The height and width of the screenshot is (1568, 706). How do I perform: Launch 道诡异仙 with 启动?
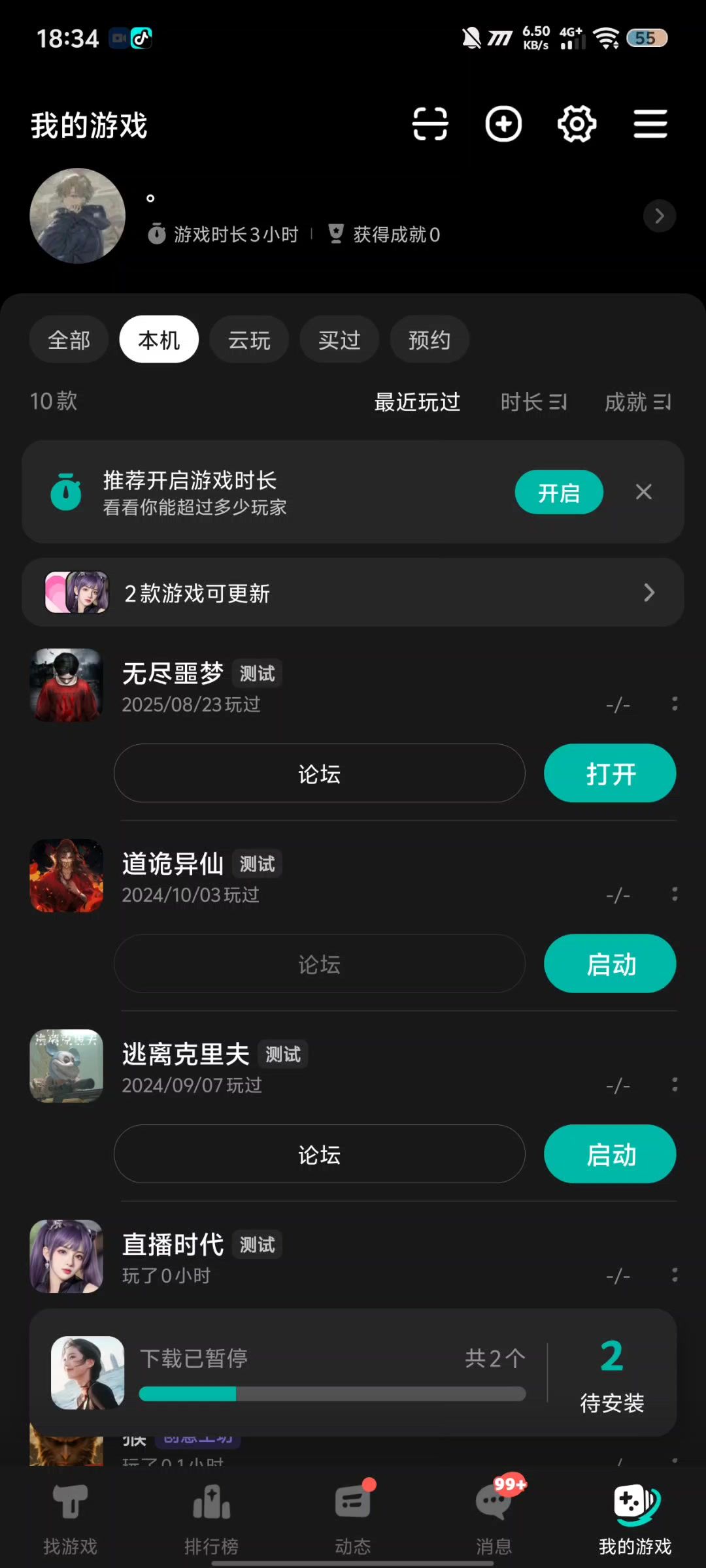coord(610,964)
